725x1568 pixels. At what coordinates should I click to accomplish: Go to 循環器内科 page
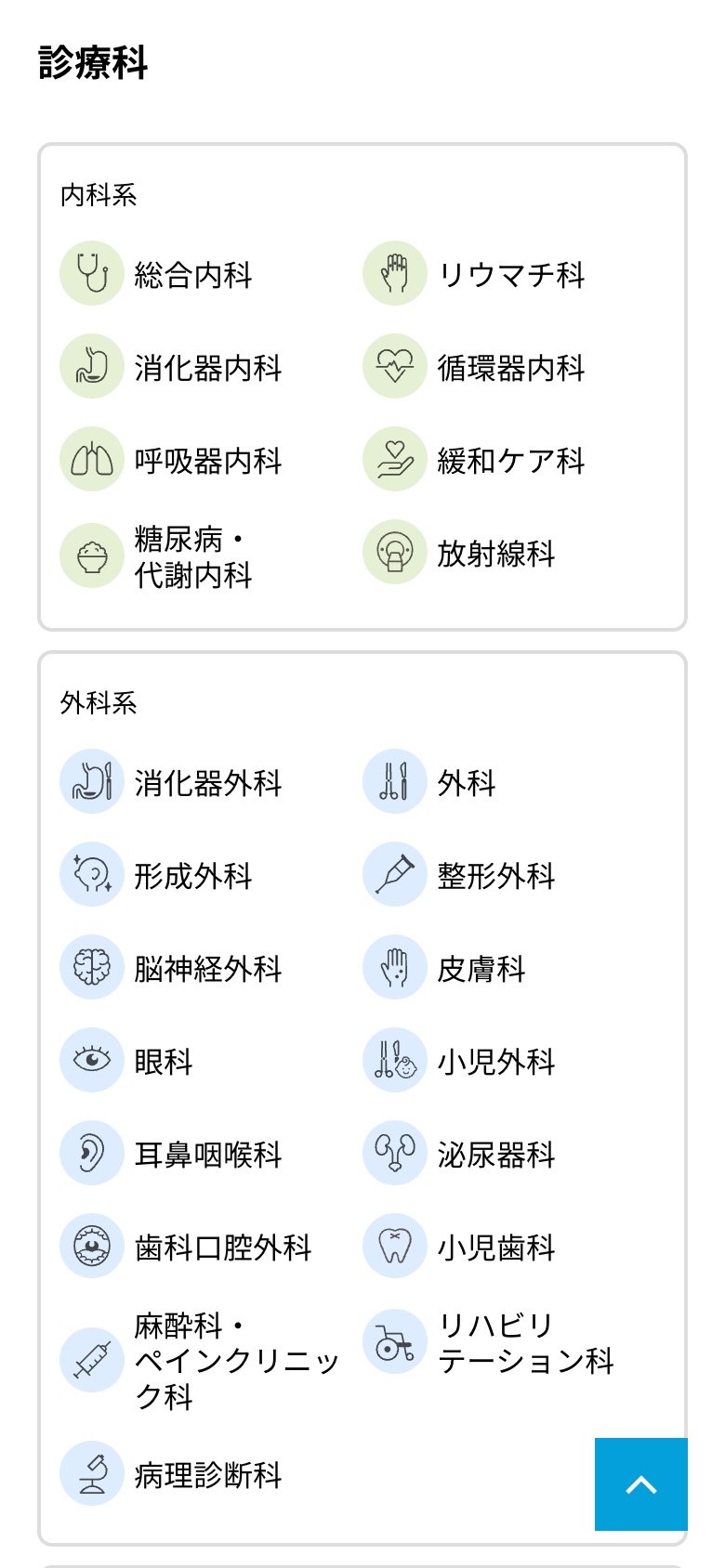coord(474,367)
